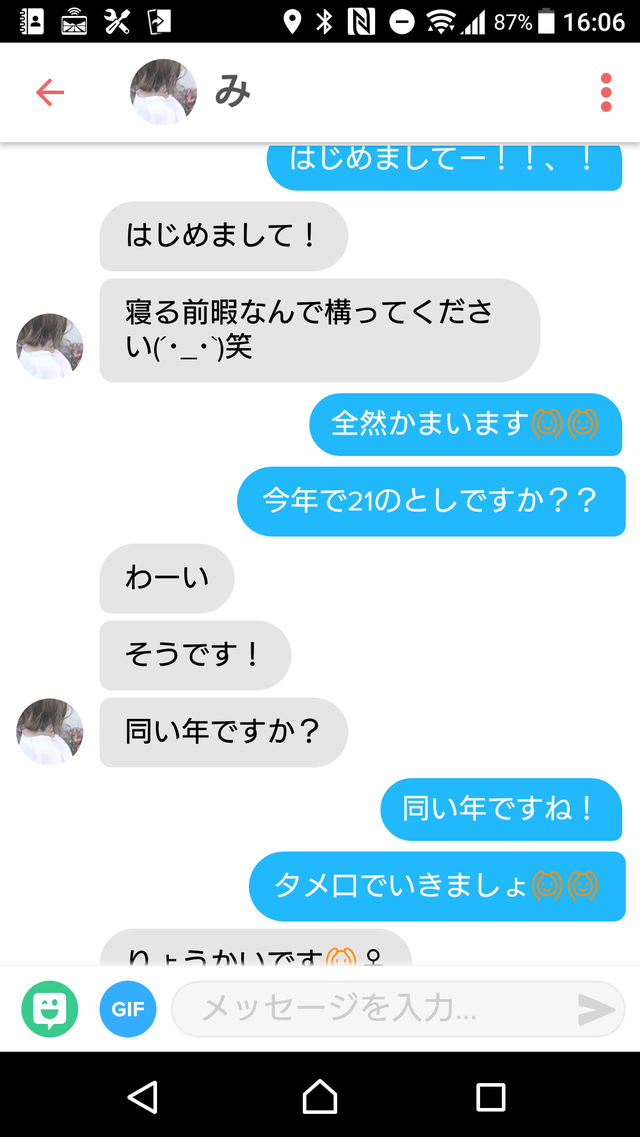This screenshot has width=640, height=1137.
Task: Open the green sticker/Bitmoji button
Action: (49, 1009)
